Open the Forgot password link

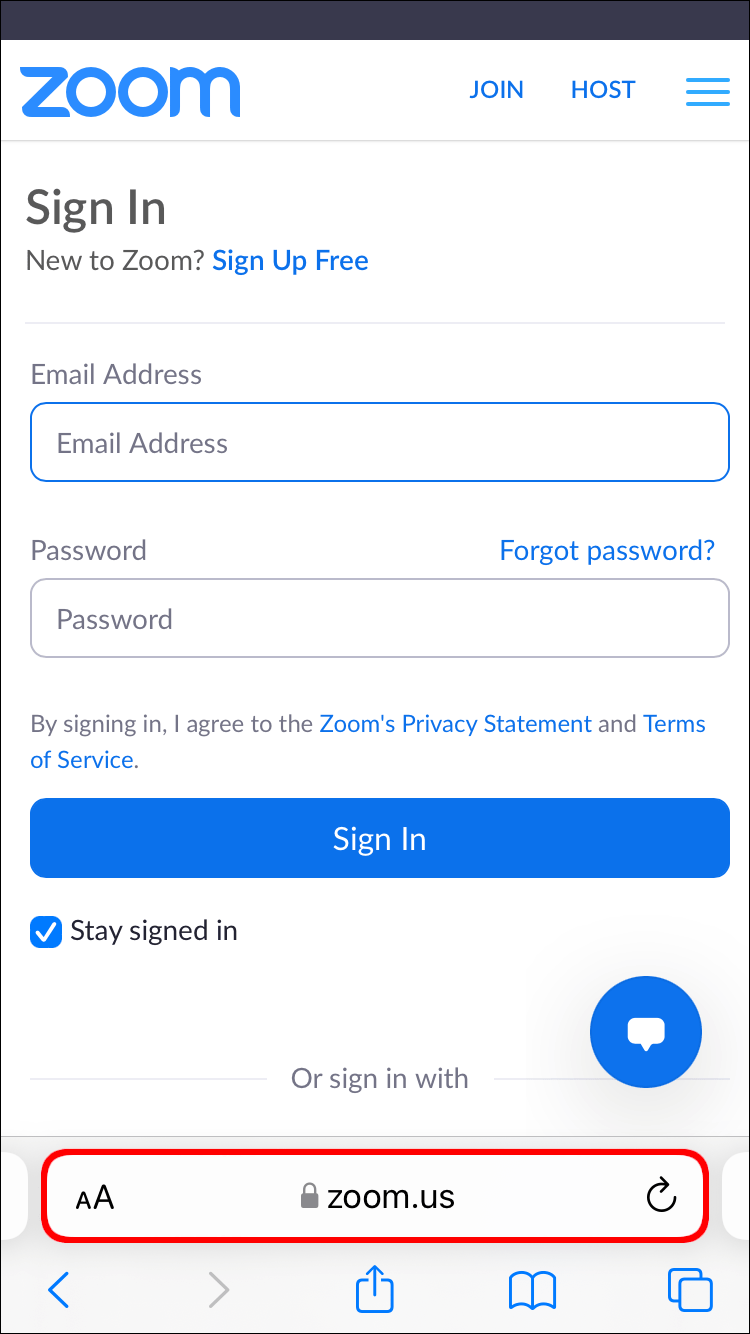click(607, 550)
